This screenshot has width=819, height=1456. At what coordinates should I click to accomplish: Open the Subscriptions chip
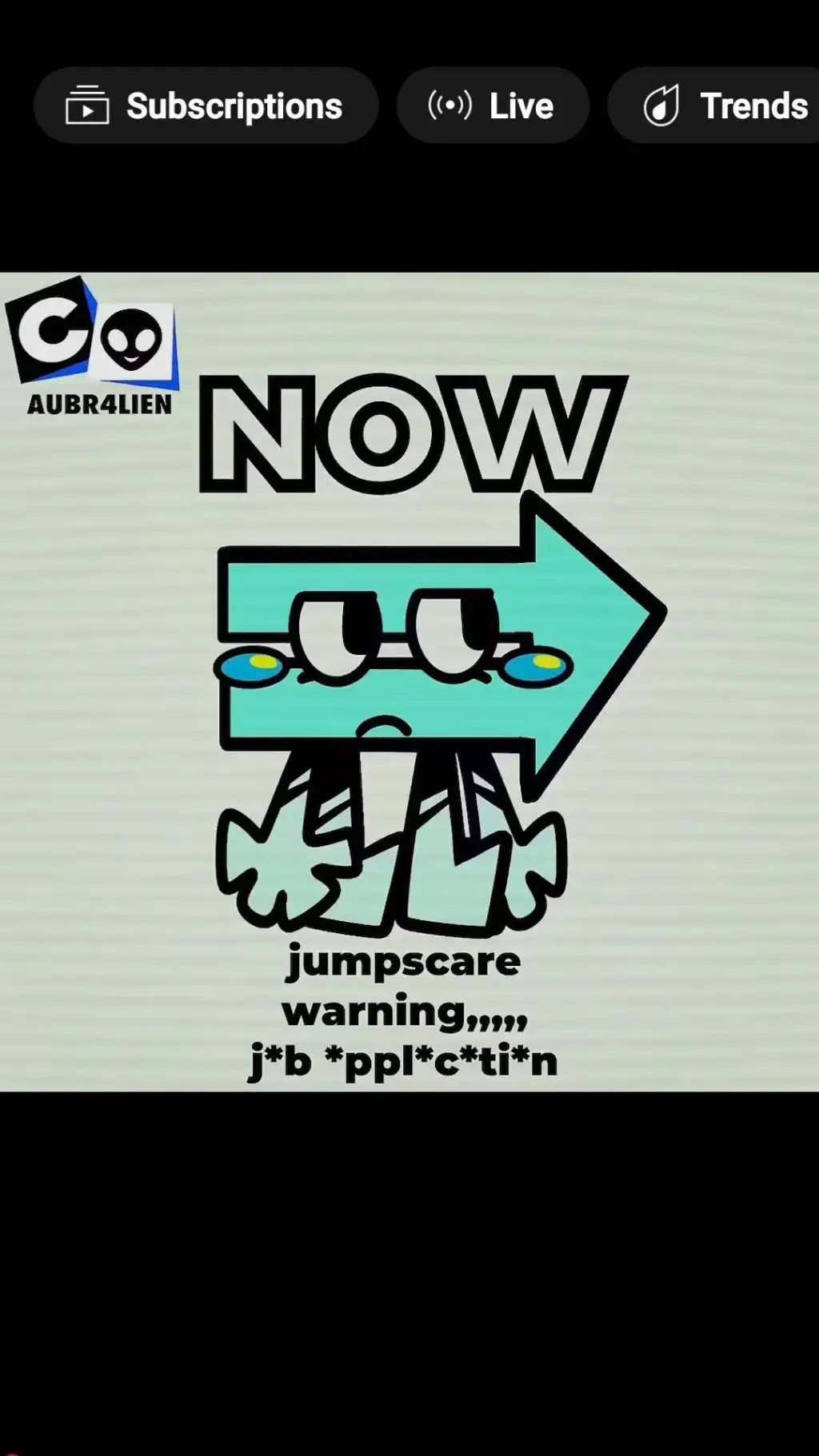(x=206, y=106)
